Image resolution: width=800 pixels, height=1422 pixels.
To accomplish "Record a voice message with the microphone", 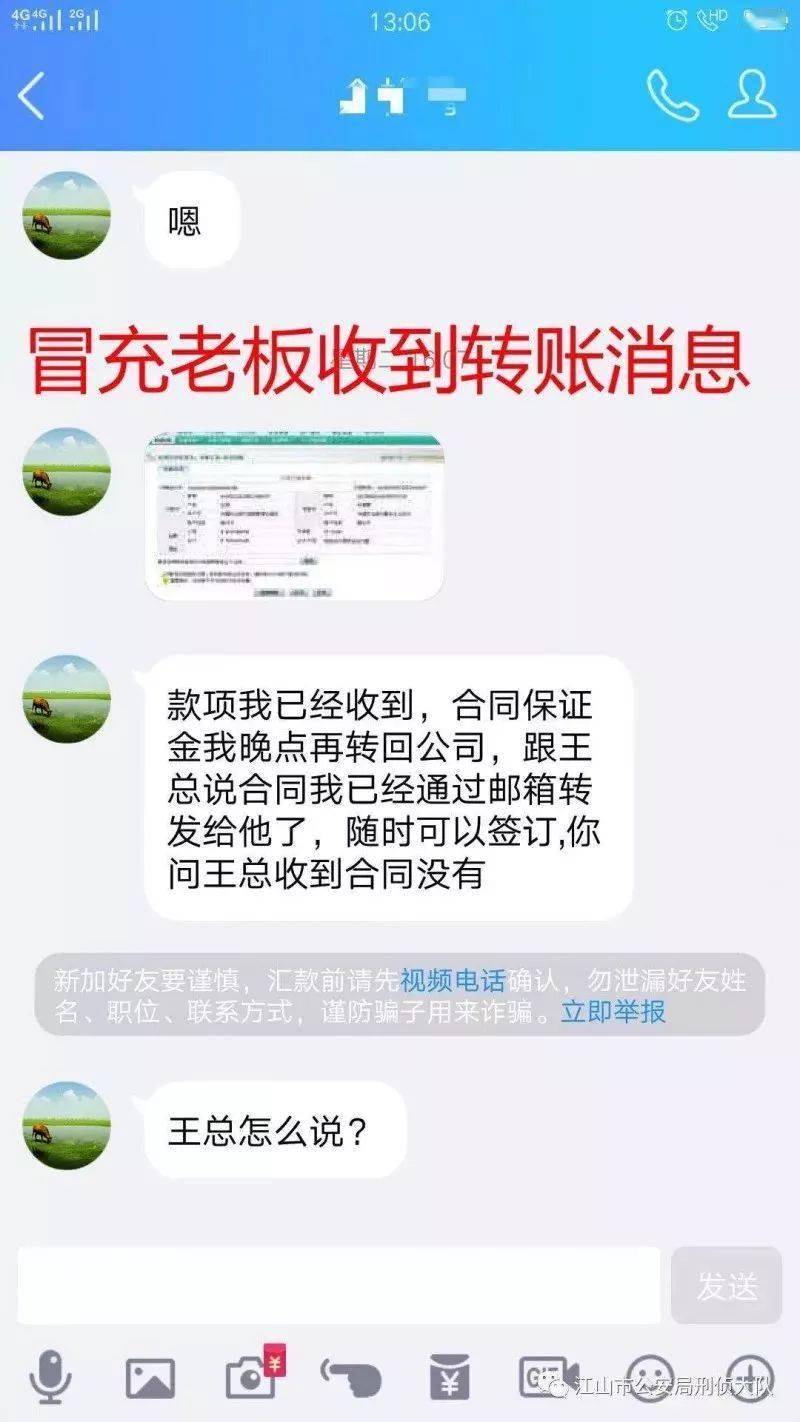I will pyautogui.click(x=49, y=1378).
